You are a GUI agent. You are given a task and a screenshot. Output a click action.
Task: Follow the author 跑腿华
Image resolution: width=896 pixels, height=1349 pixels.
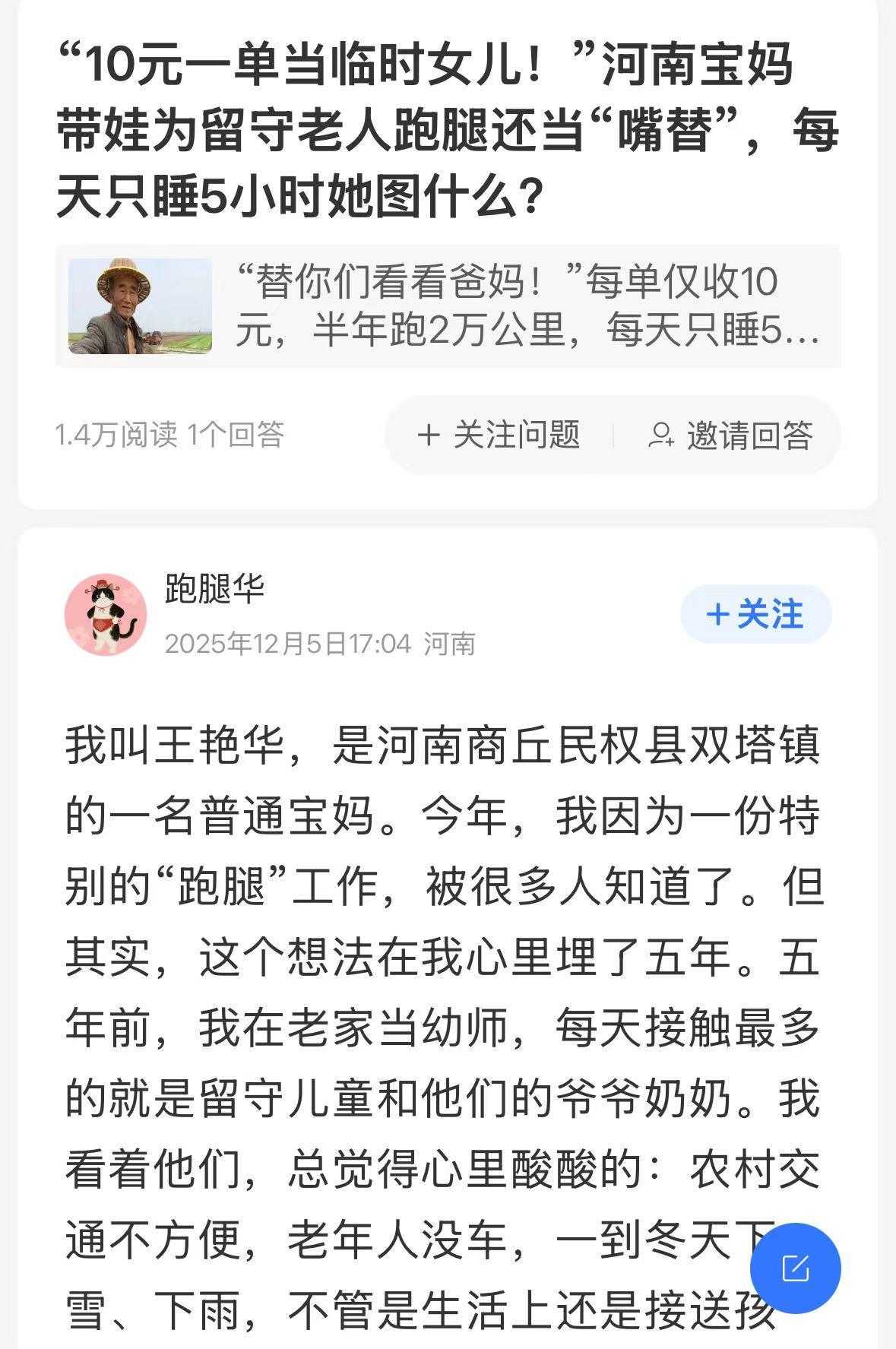(x=755, y=614)
